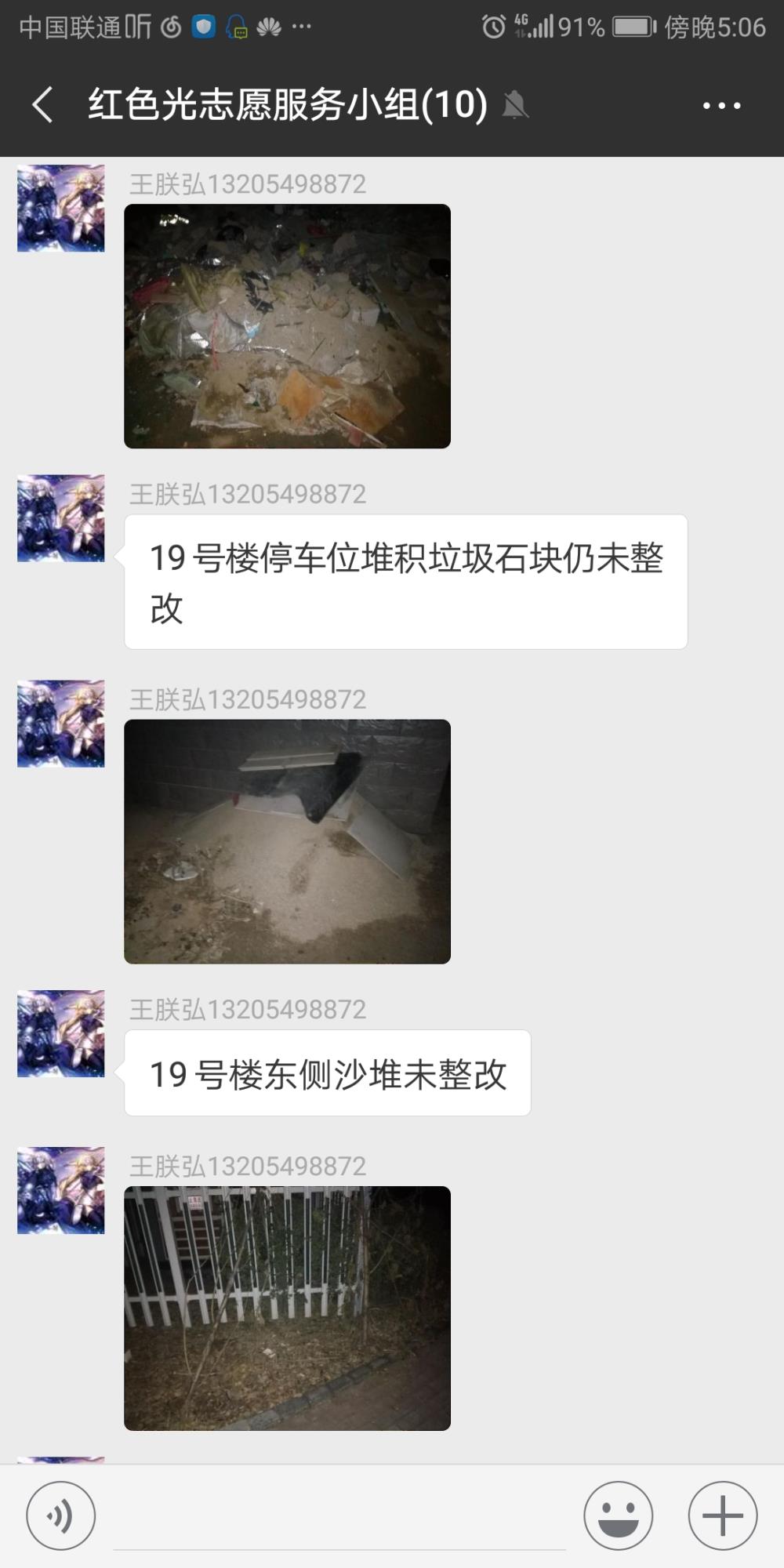784x1568 pixels.
Task: Open sender's avatar beside 19号楼东侧沙堆未整改
Action: (61, 1033)
